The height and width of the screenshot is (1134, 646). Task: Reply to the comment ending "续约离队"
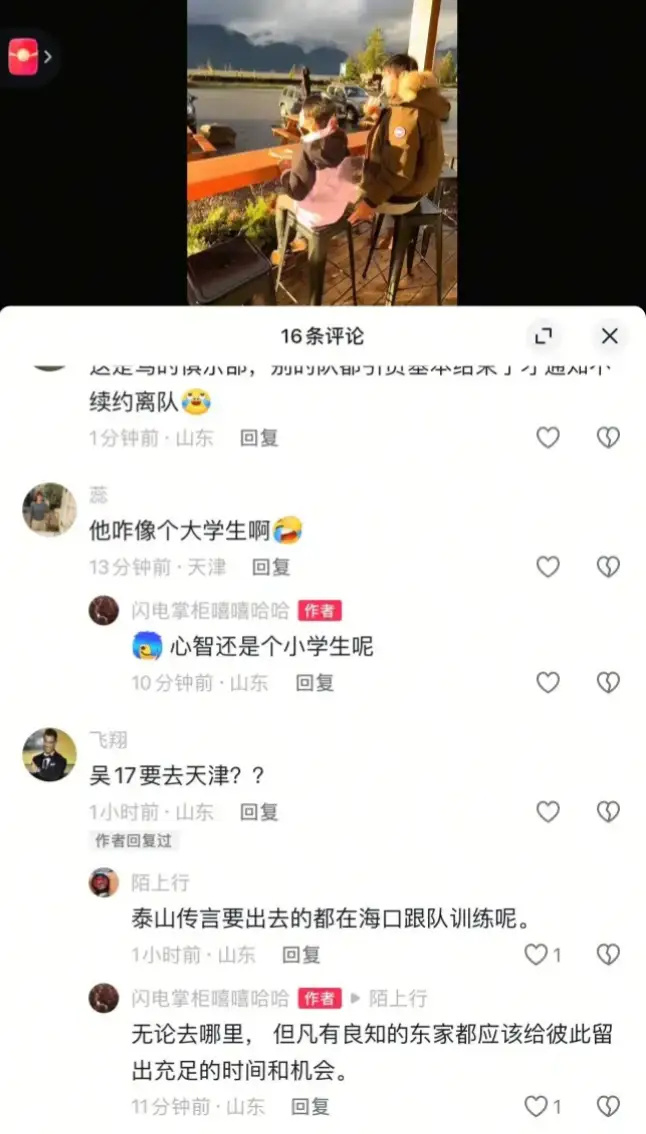point(258,437)
